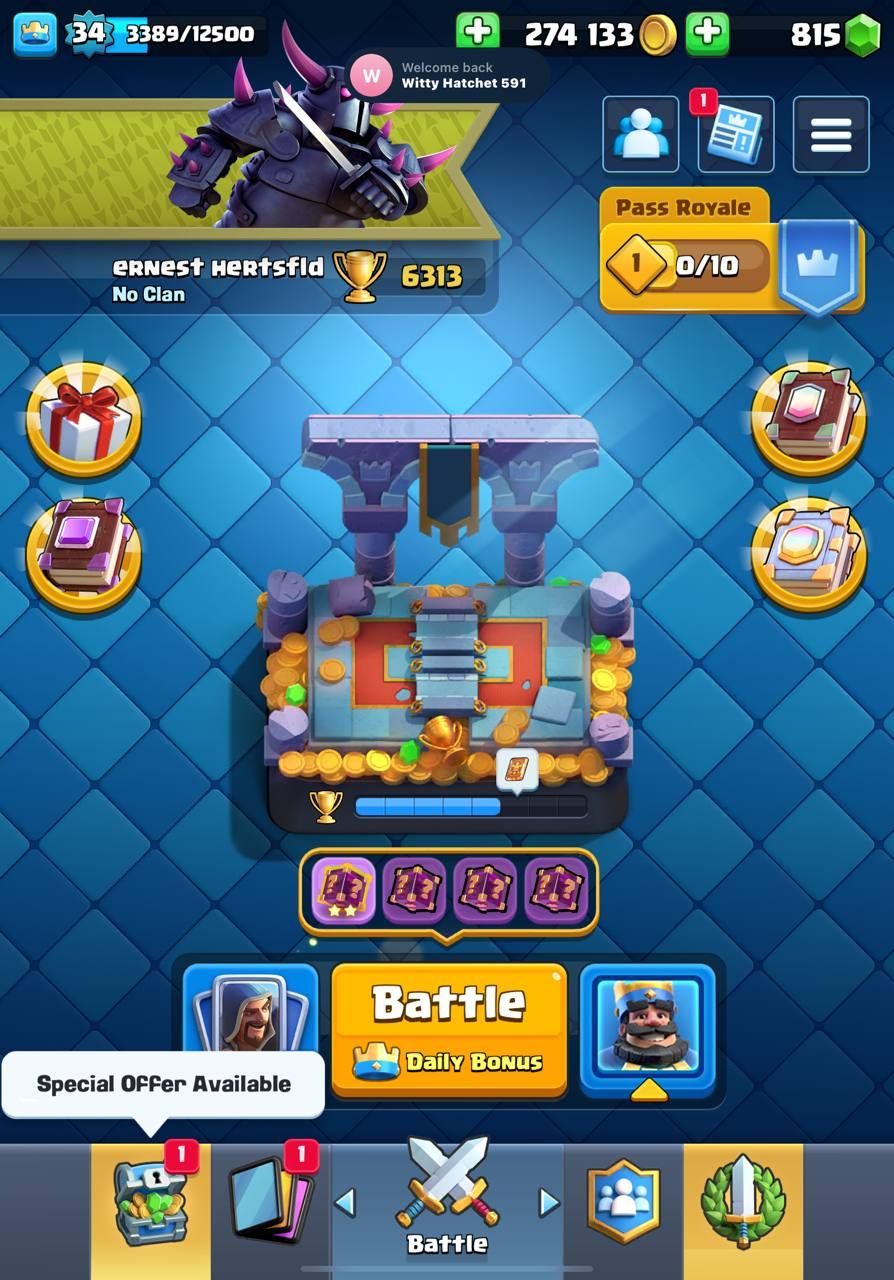
Task: Open the hamburger menu
Action: click(830, 135)
